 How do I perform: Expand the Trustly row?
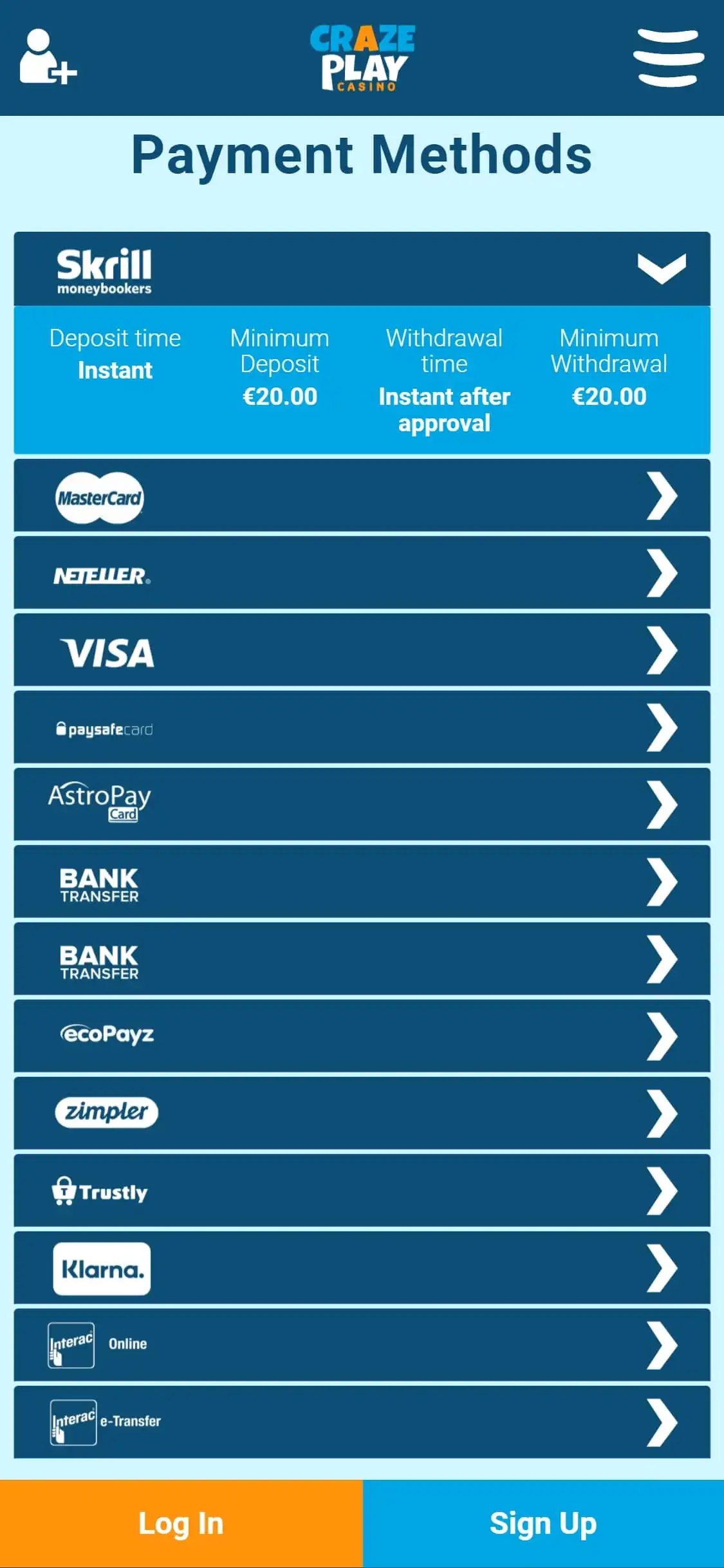[x=662, y=1191]
